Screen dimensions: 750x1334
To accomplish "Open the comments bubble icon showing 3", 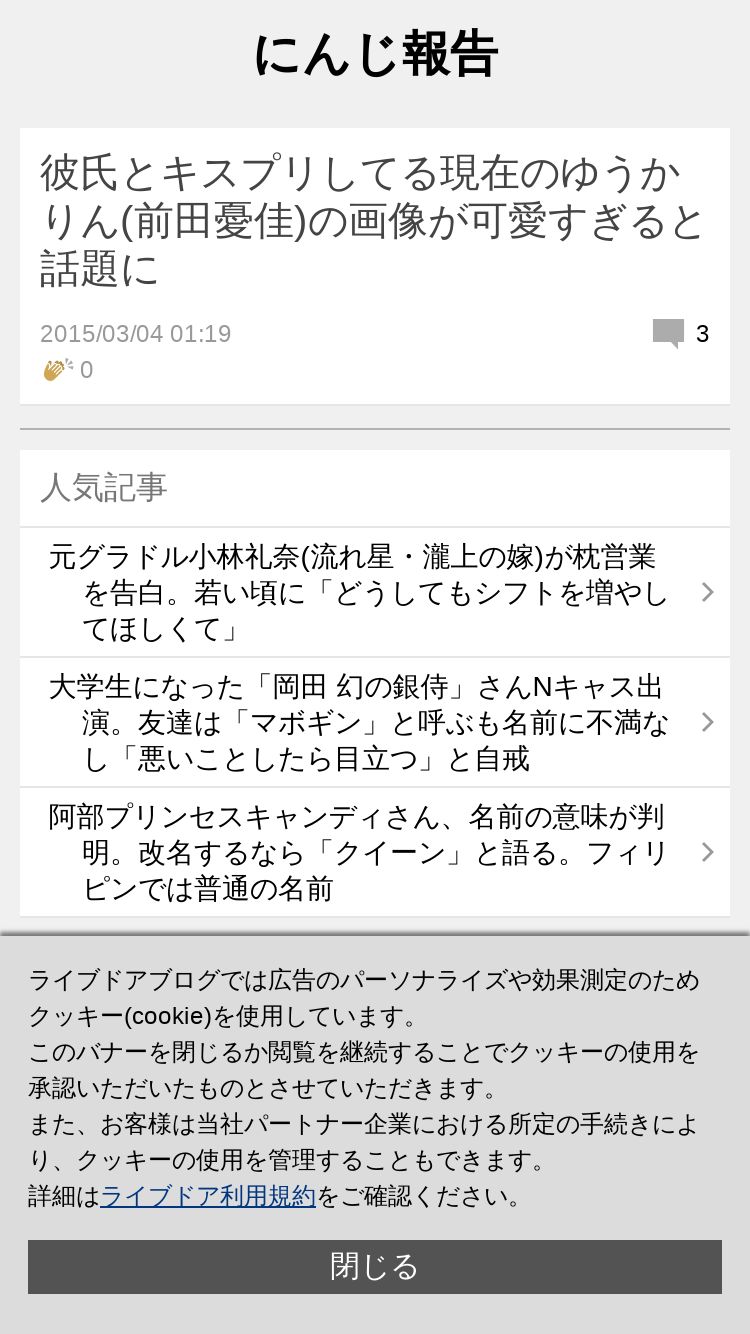I will tap(668, 333).
